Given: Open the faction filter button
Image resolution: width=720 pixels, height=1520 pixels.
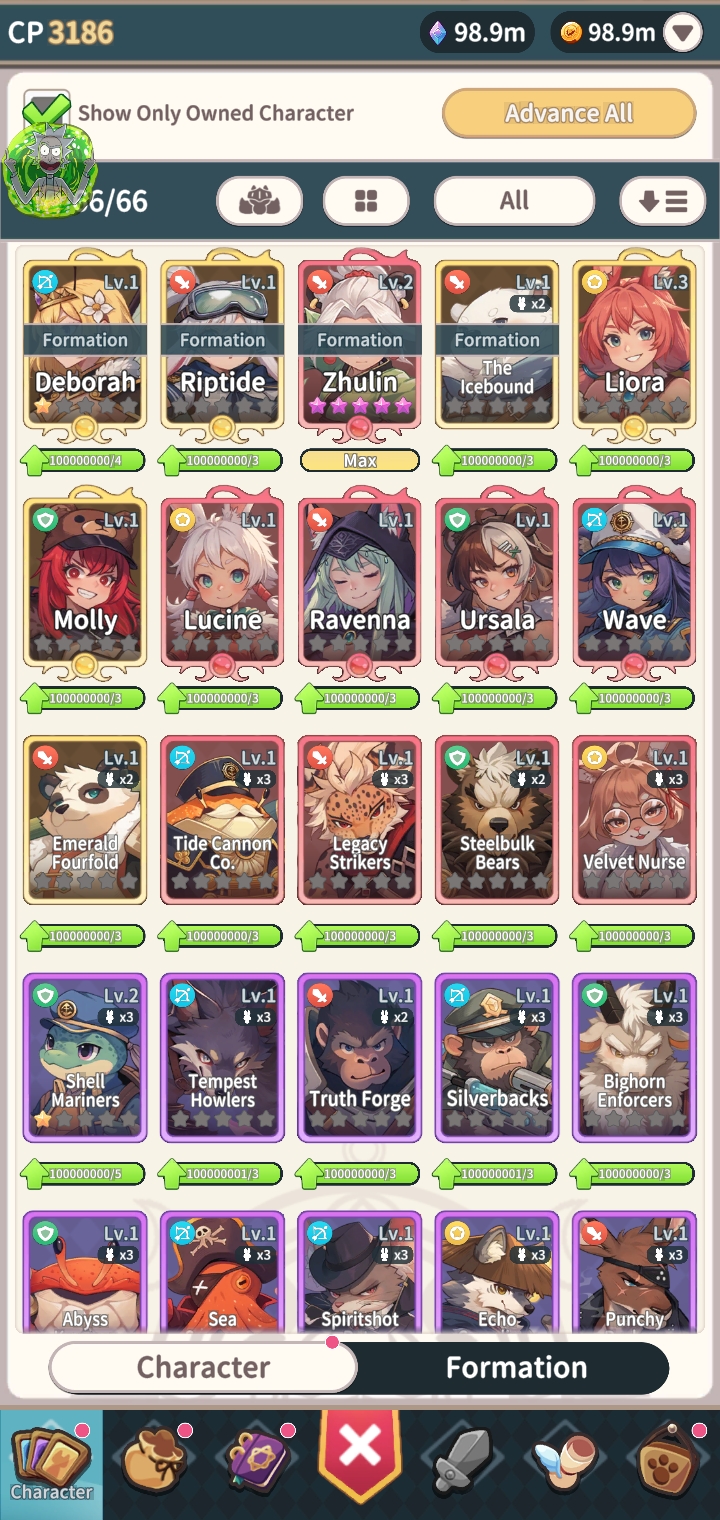Looking at the screenshot, I should tap(259, 201).
